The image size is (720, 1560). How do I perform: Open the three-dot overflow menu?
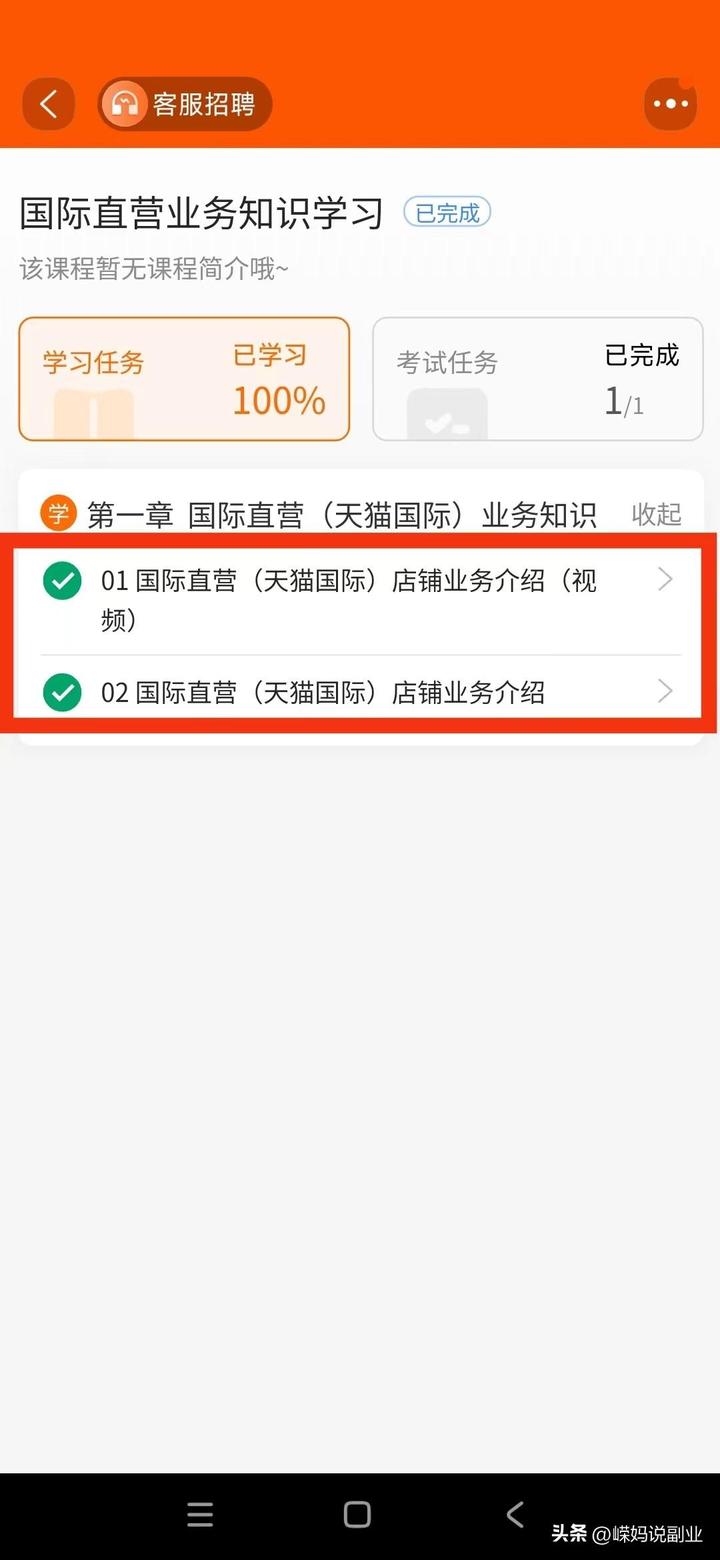click(x=670, y=104)
